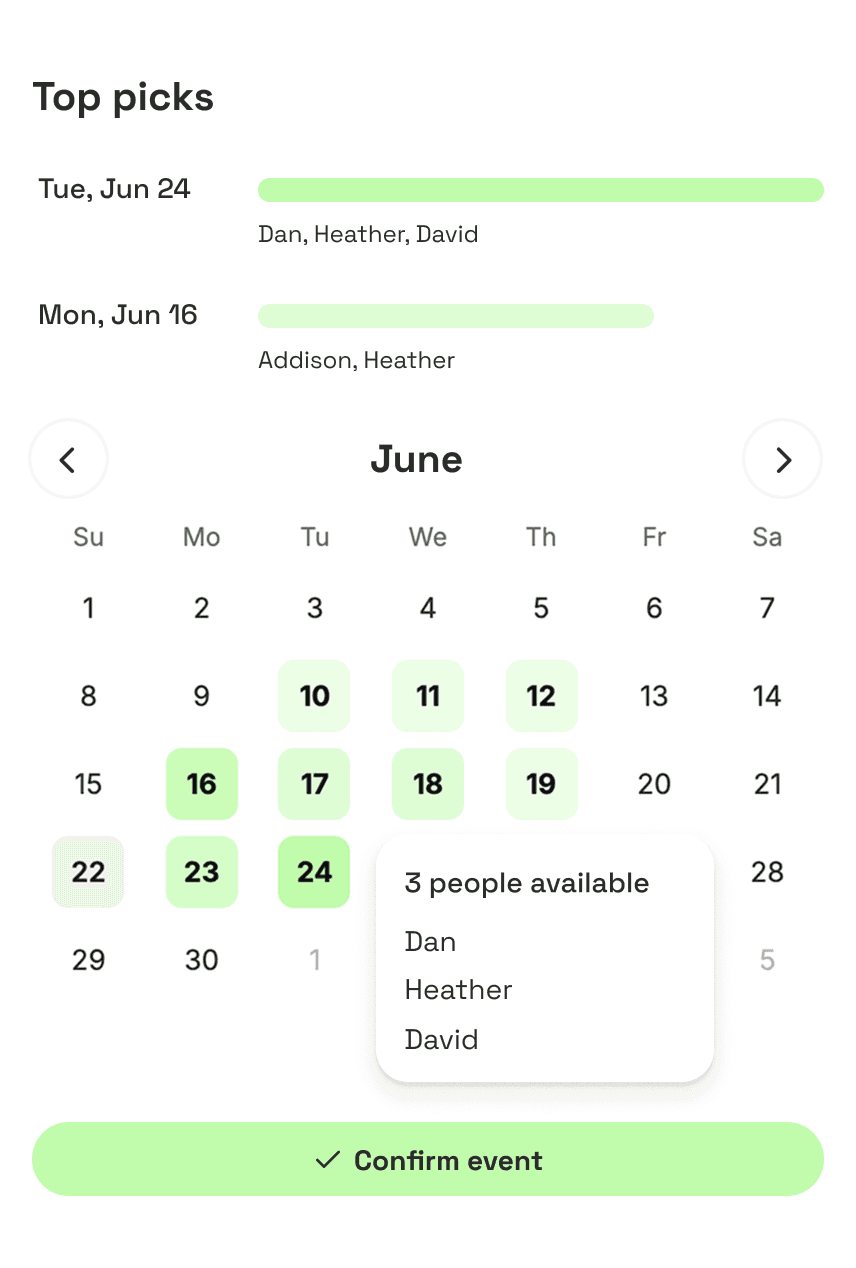Select June 24 on the calendar
The width and height of the screenshot is (856, 1268).
pos(314,872)
